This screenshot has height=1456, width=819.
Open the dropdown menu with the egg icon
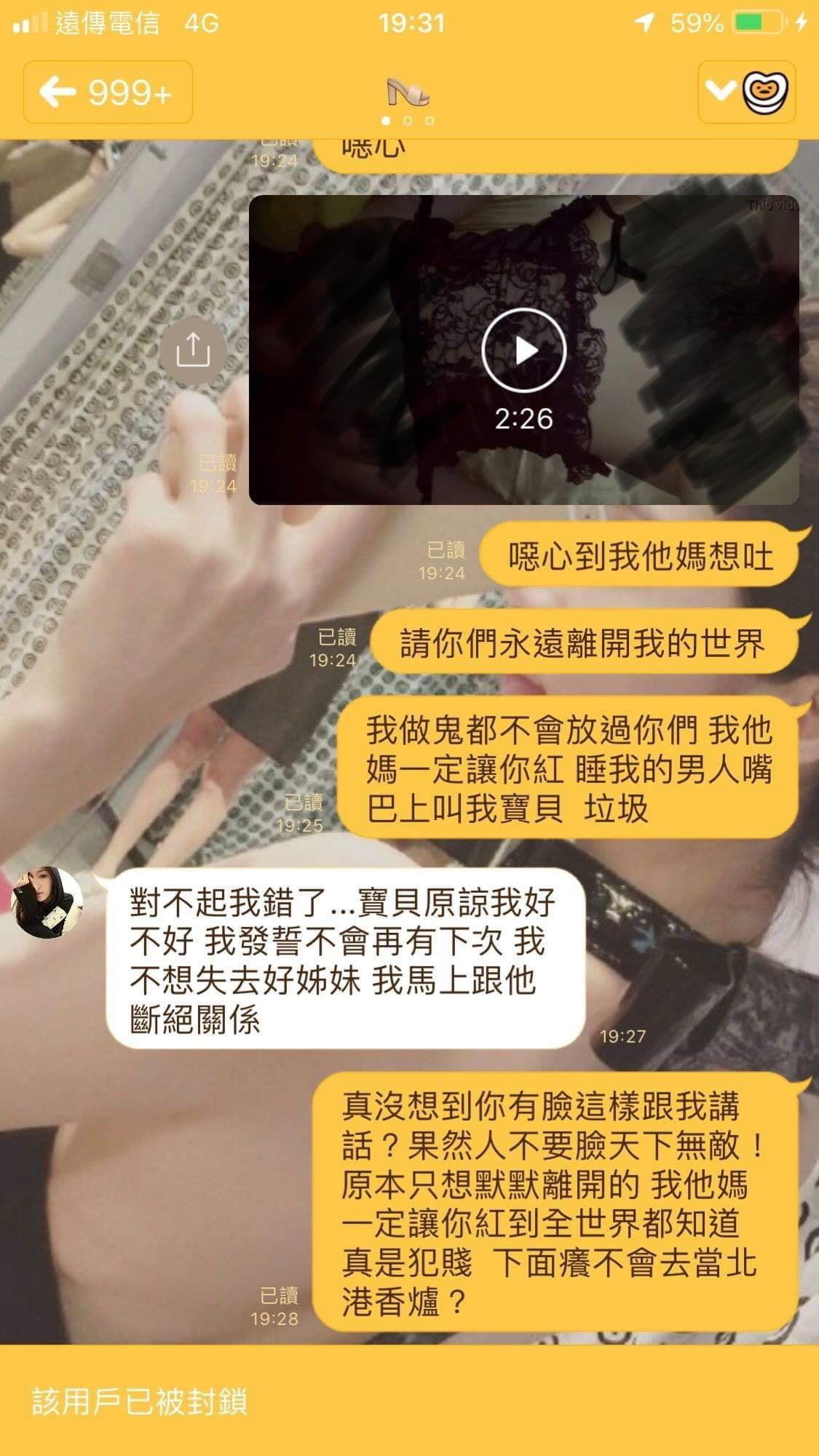pyautogui.click(x=746, y=92)
